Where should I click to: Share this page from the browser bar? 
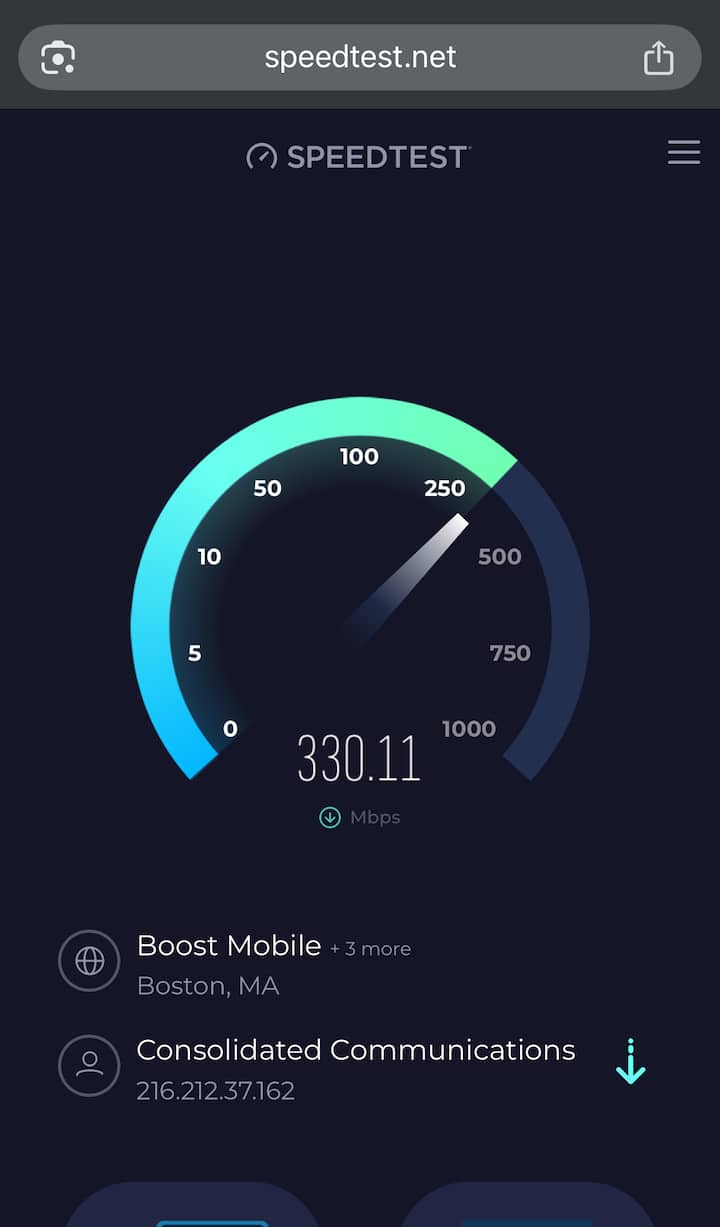pyautogui.click(x=658, y=57)
